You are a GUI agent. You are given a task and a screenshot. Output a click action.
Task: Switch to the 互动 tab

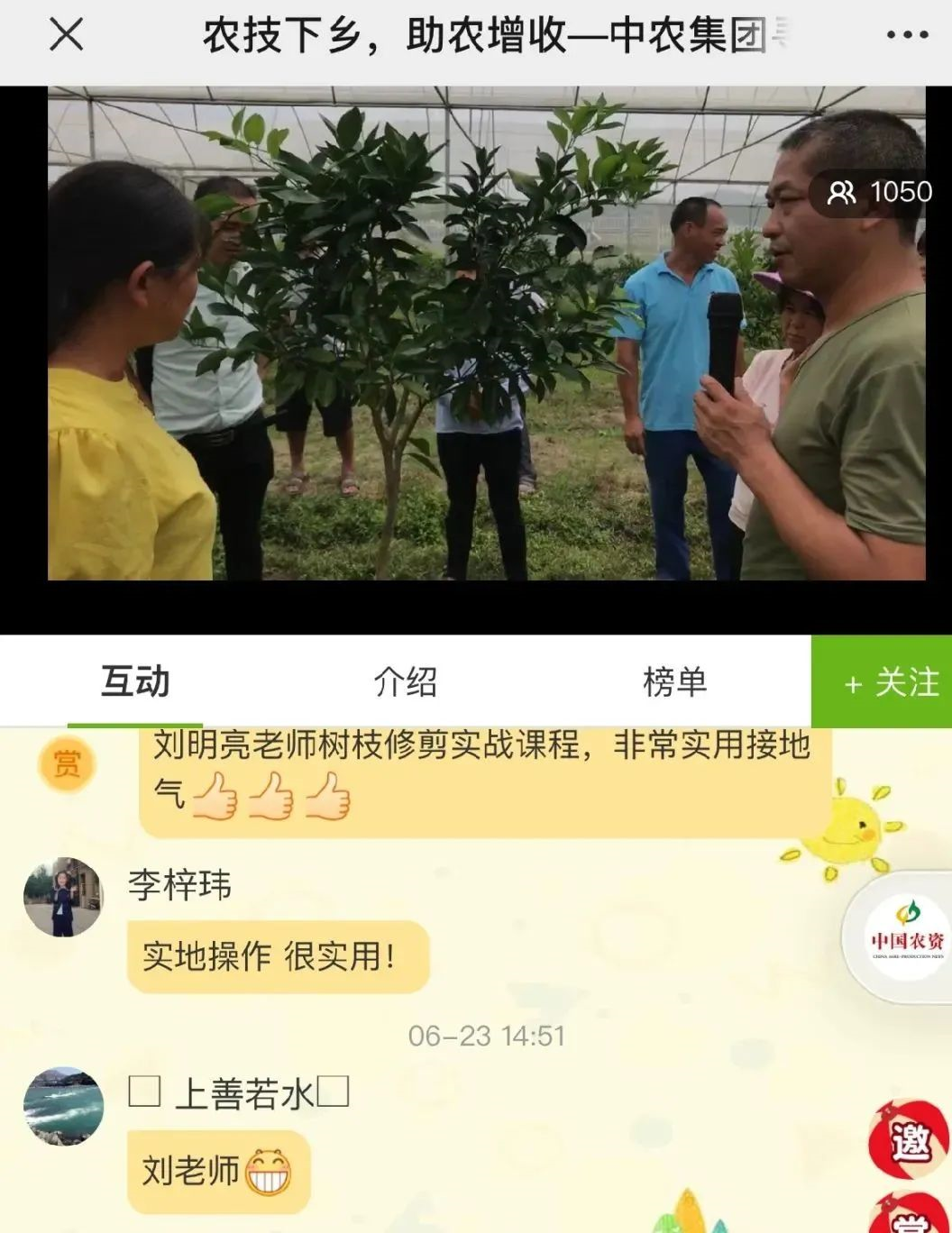click(x=135, y=681)
